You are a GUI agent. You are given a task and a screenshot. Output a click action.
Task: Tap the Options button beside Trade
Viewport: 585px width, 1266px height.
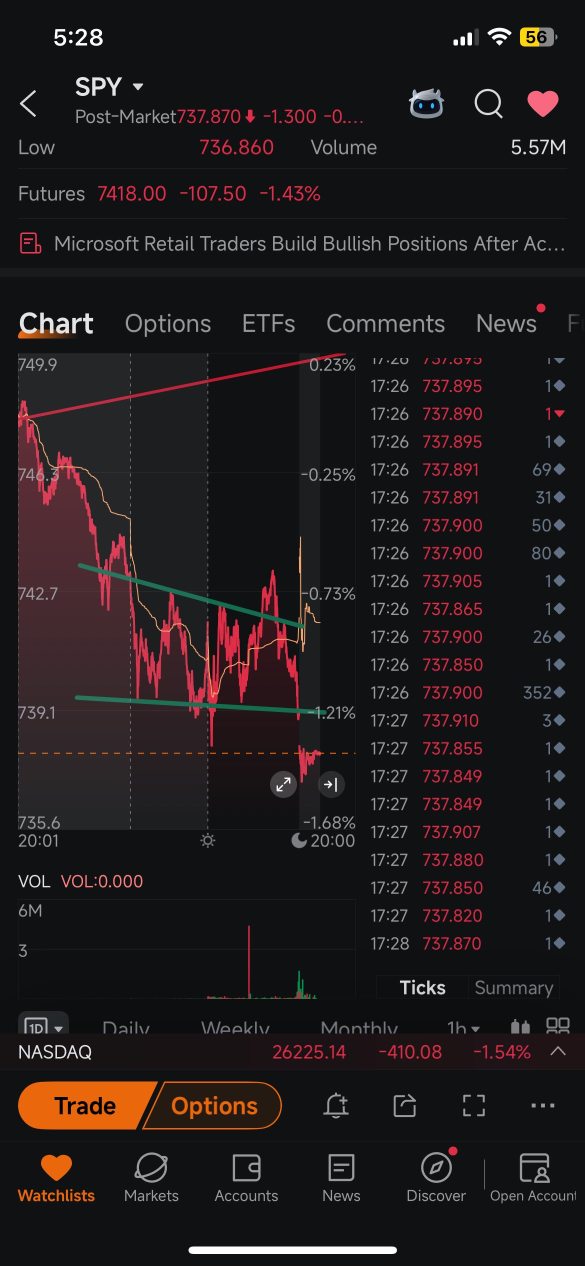pos(214,1106)
